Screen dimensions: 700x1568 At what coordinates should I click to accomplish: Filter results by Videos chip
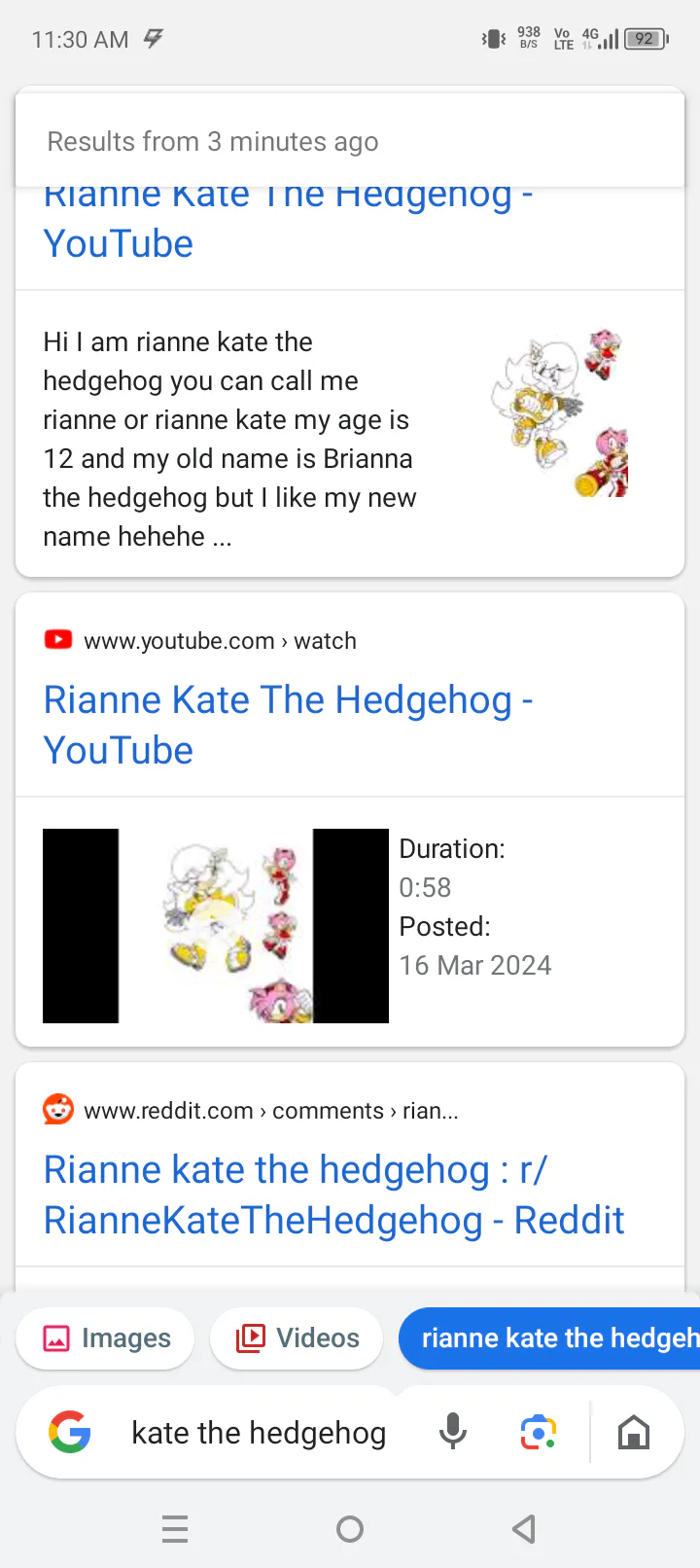(297, 1338)
